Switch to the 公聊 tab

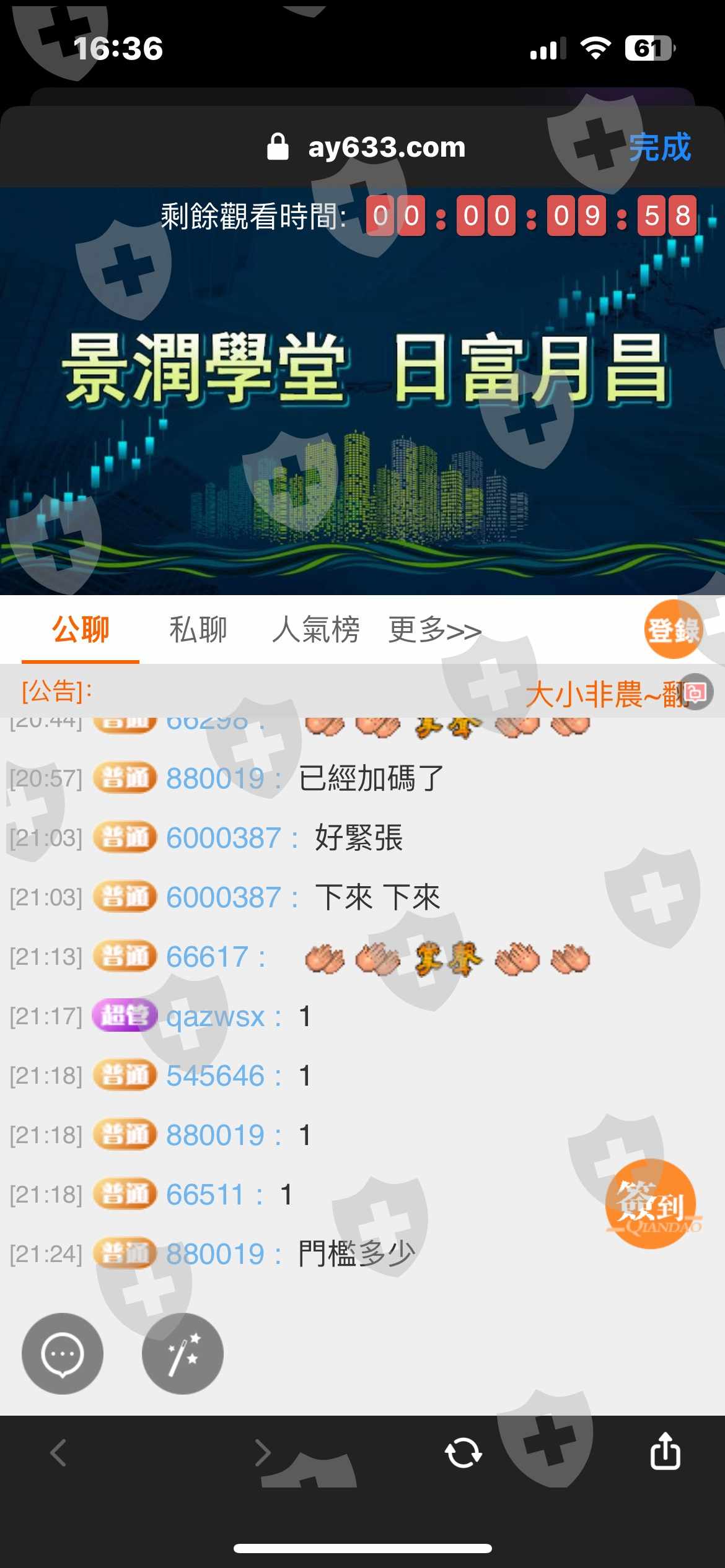[81, 630]
